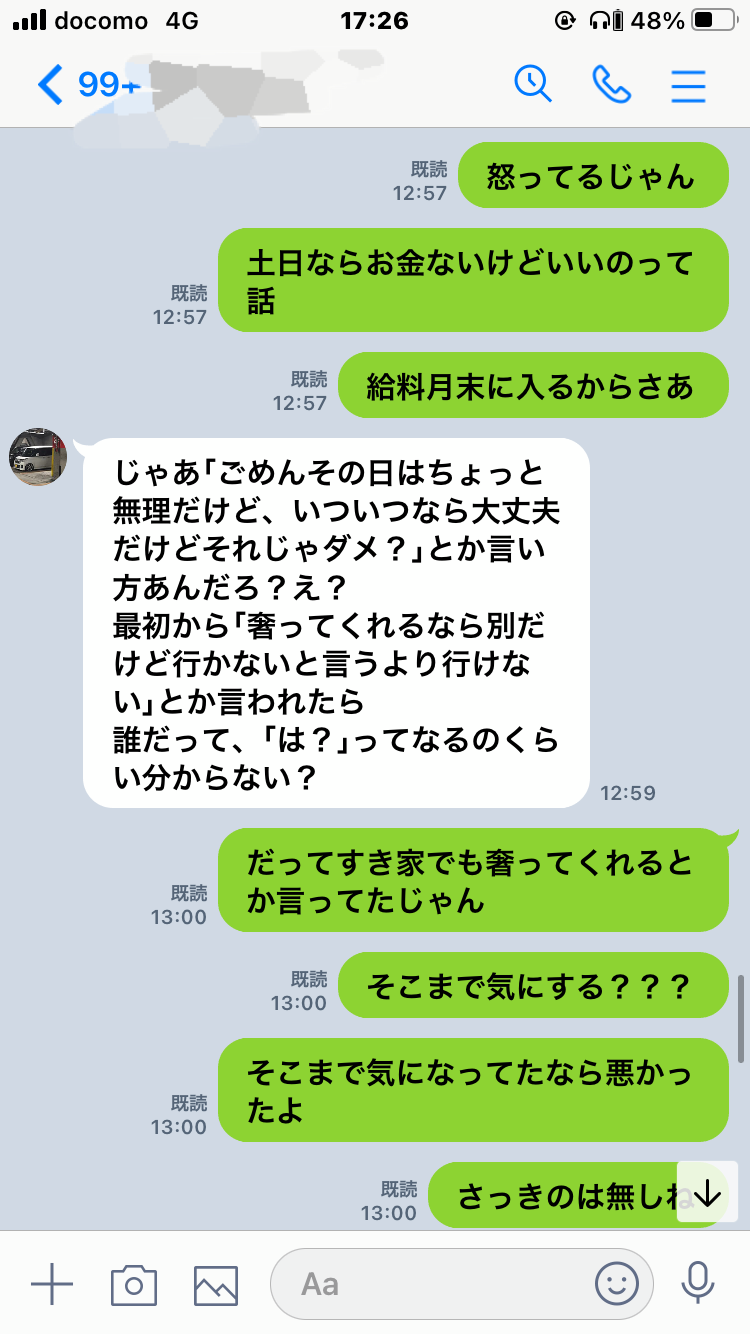The width and height of the screenshot is (750, 1334).
Task: Open the sender's profile picture
Action: [x=38, y=457]
